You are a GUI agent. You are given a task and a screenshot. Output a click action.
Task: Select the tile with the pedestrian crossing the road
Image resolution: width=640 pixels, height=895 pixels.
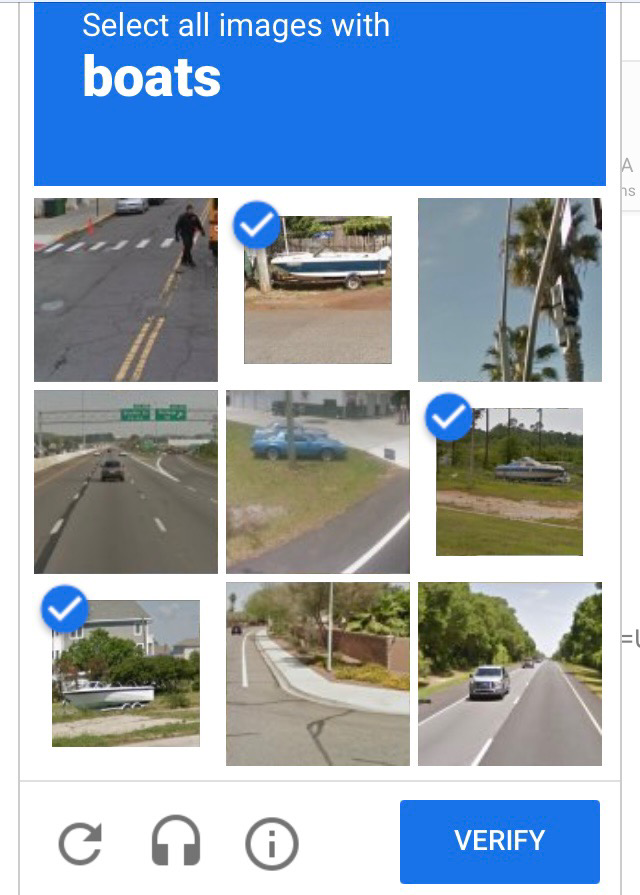point(126,290)
